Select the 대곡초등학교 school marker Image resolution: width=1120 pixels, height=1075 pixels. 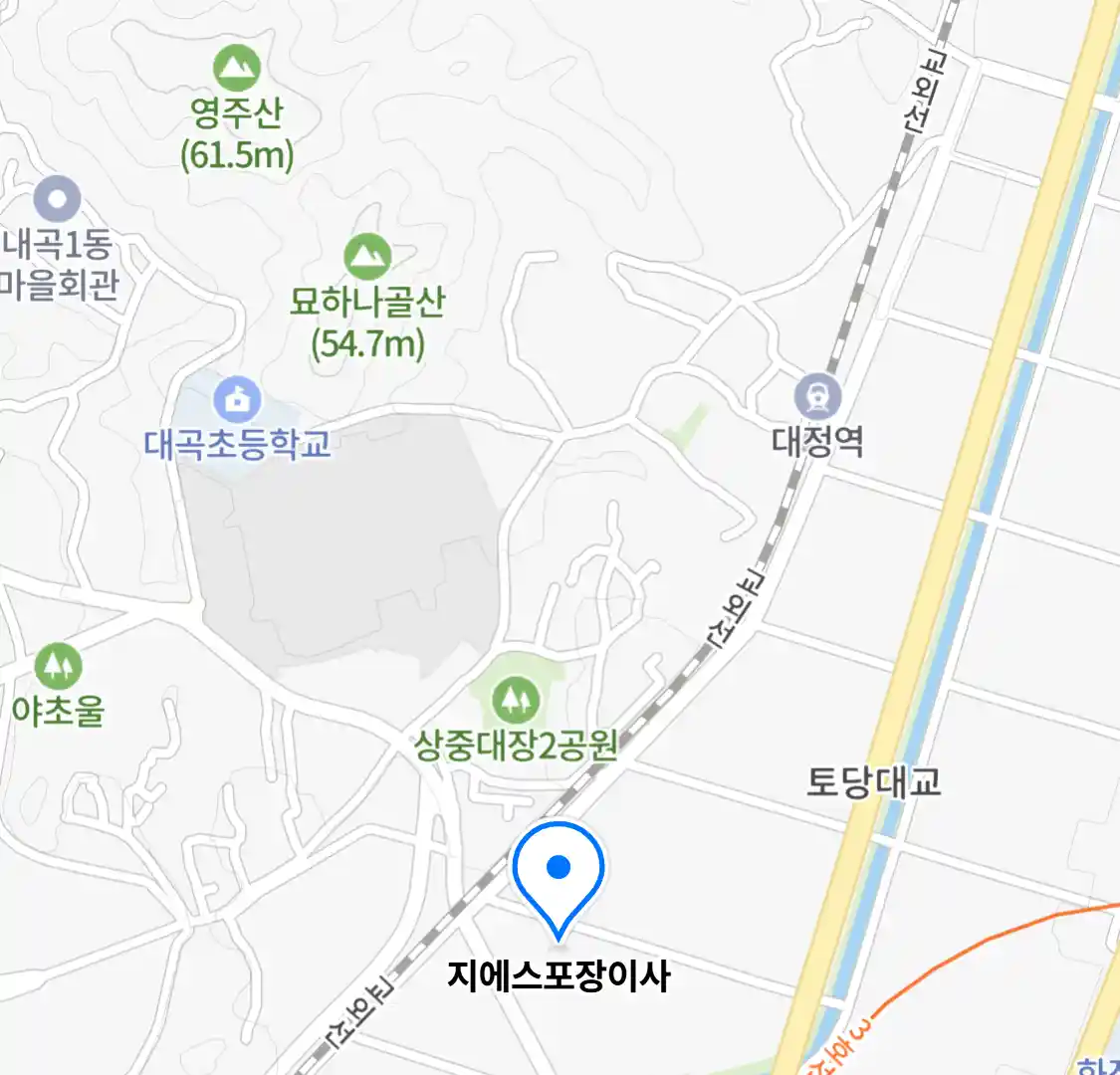pyautogui.click(x=237, y=401)
